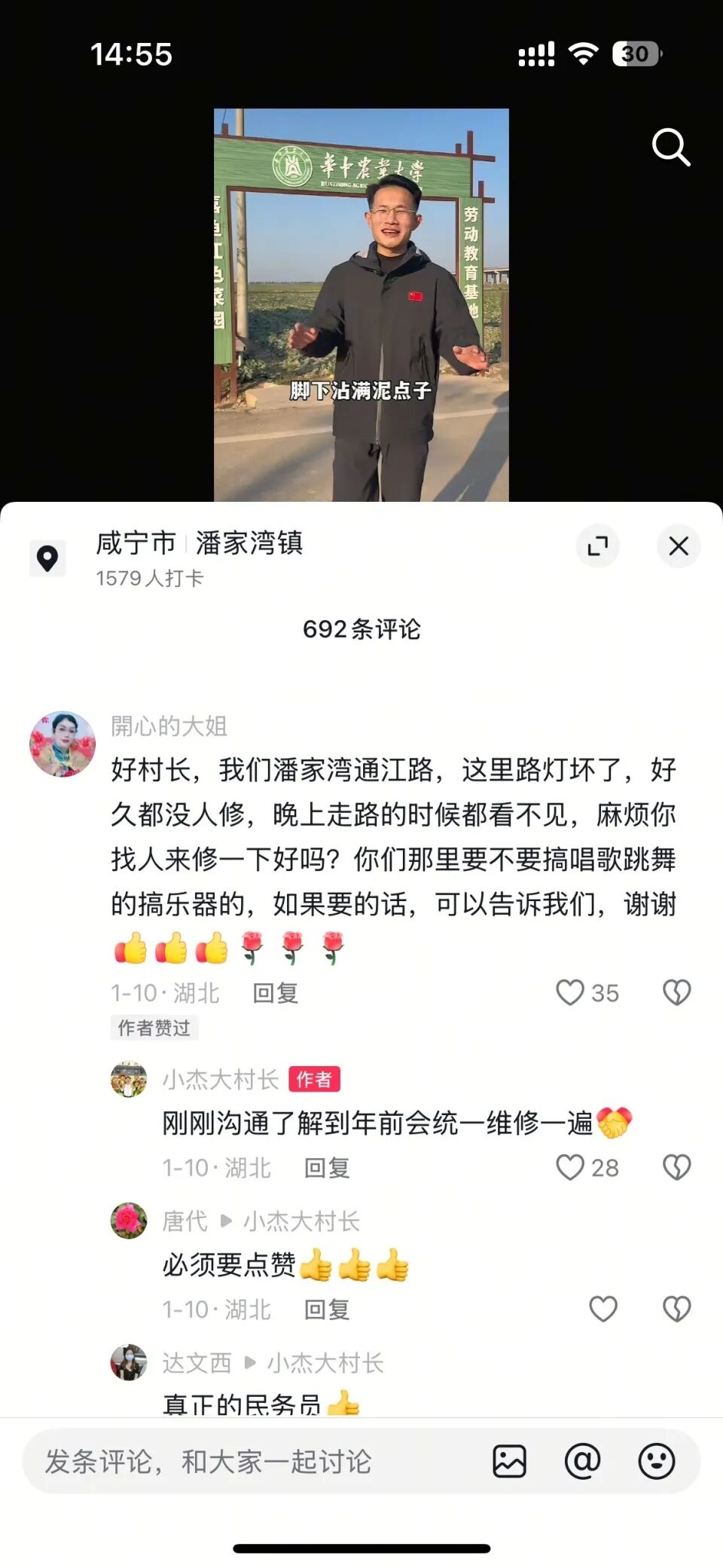Like 開心的大姐's comment
Screen dimensions: 723x1568
[x=570, y=992]
